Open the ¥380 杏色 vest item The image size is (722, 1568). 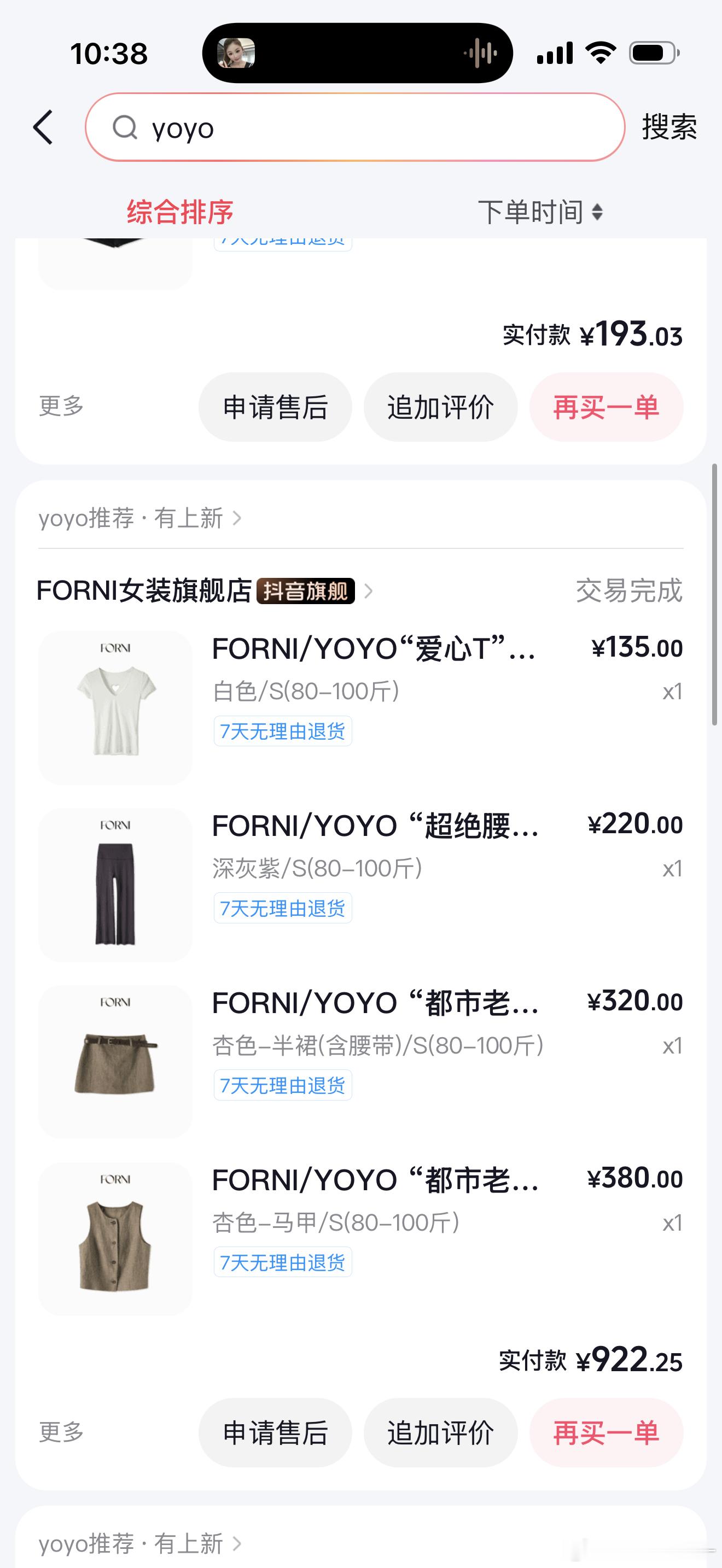tap(360, 1239)
